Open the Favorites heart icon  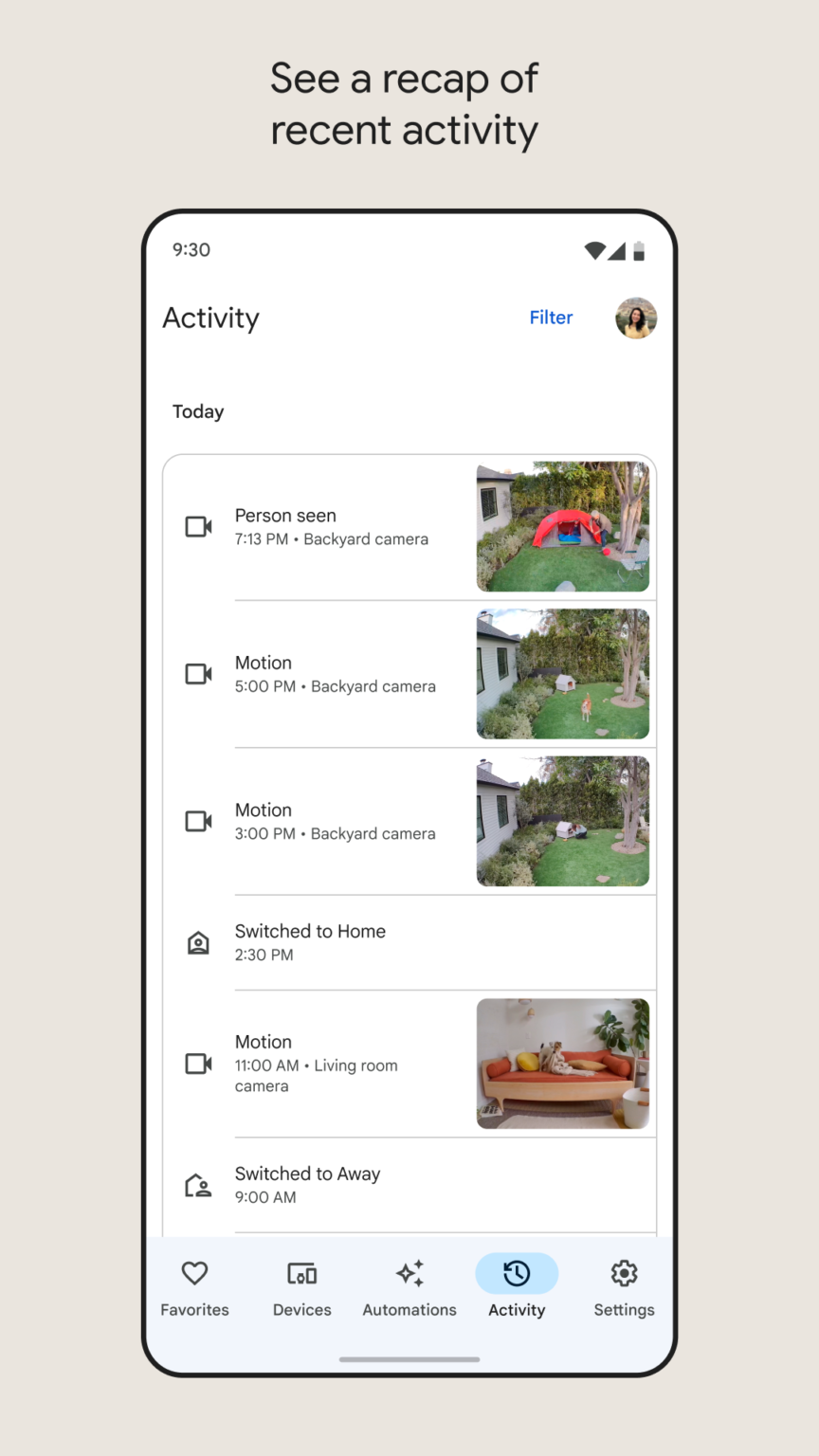tap(194, 1273)
